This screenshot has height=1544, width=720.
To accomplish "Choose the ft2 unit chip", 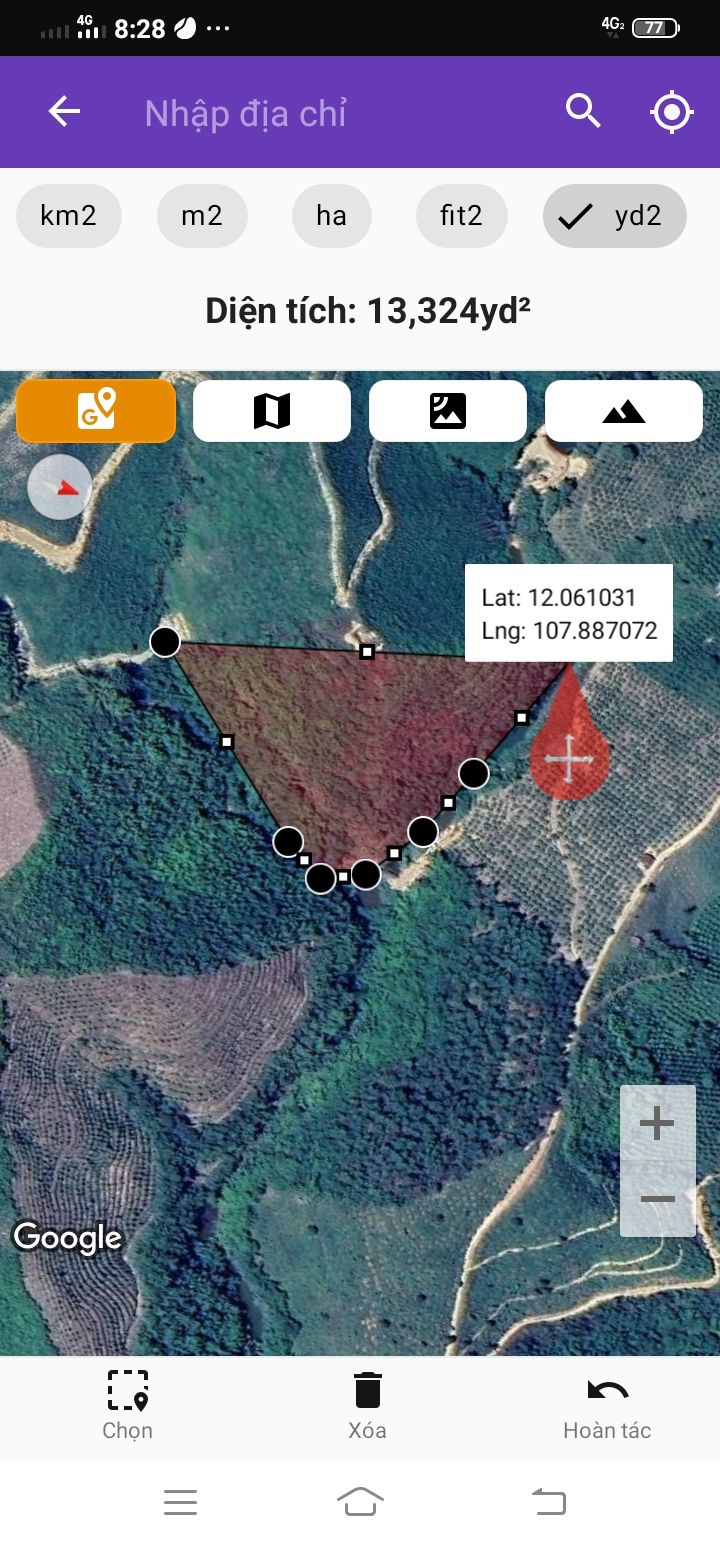I will click(461, 215).
